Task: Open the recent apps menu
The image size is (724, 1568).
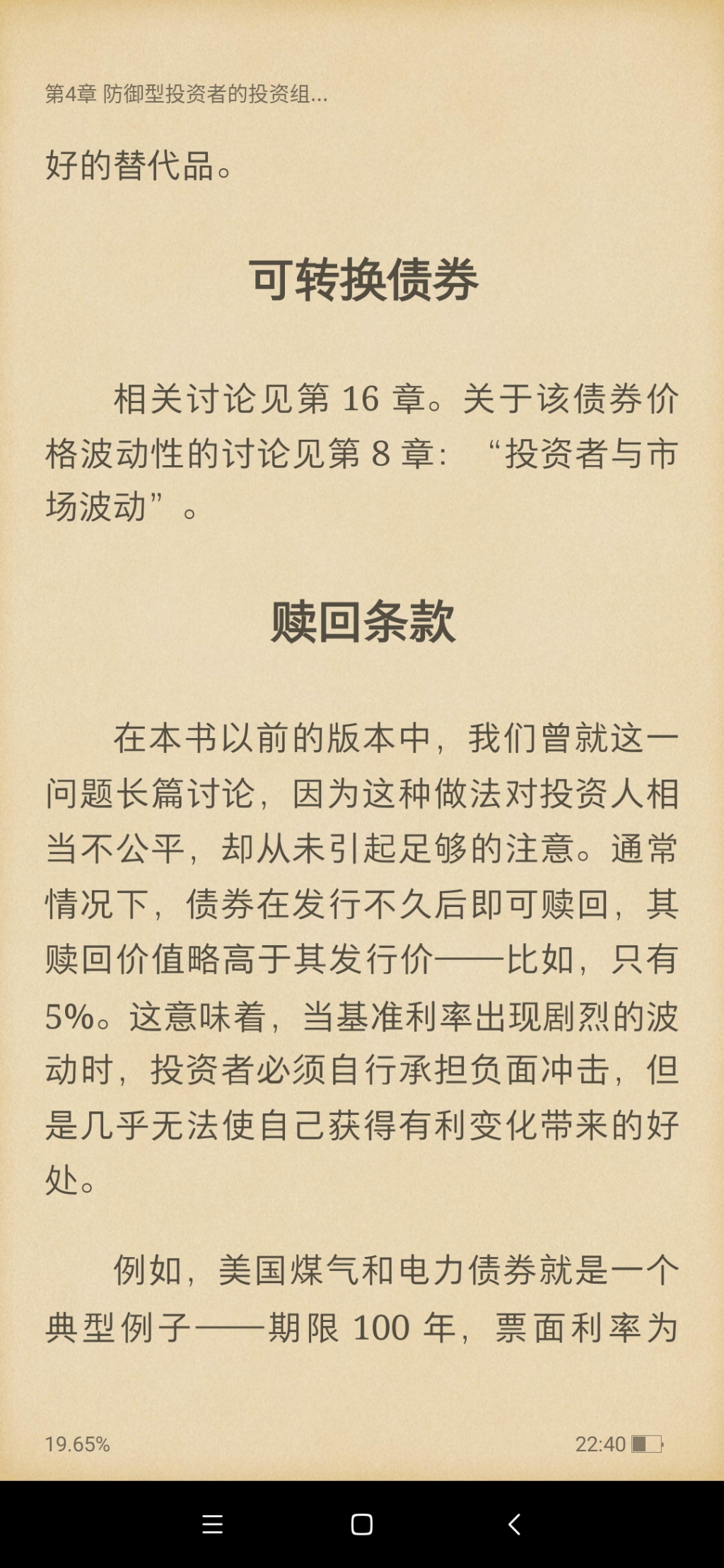Action: (213, 1524)
